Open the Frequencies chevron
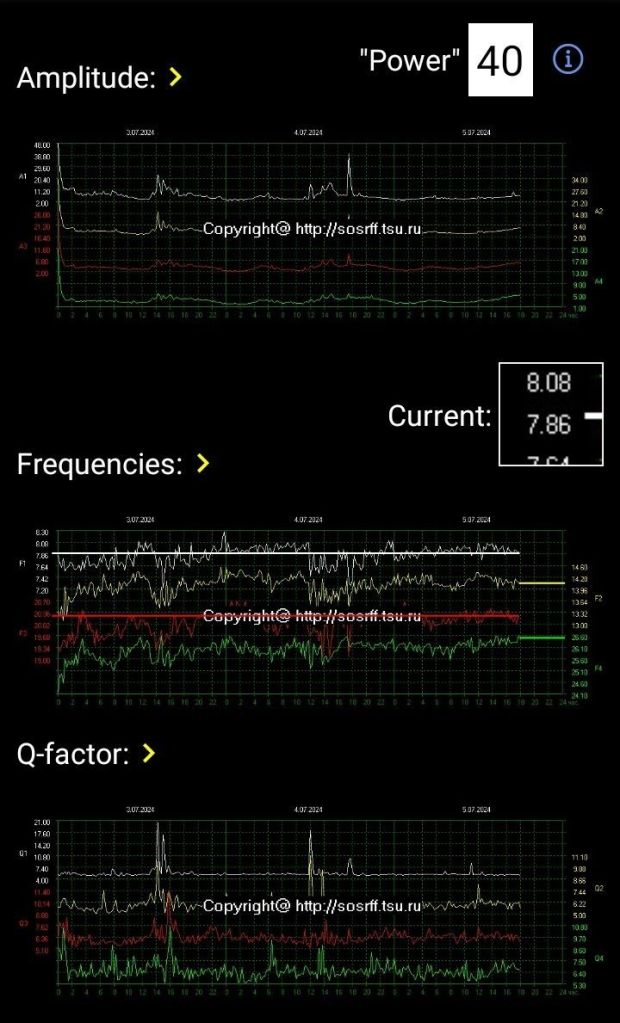The height and width of the screenshot is (1023, 620). click(203, 463)
